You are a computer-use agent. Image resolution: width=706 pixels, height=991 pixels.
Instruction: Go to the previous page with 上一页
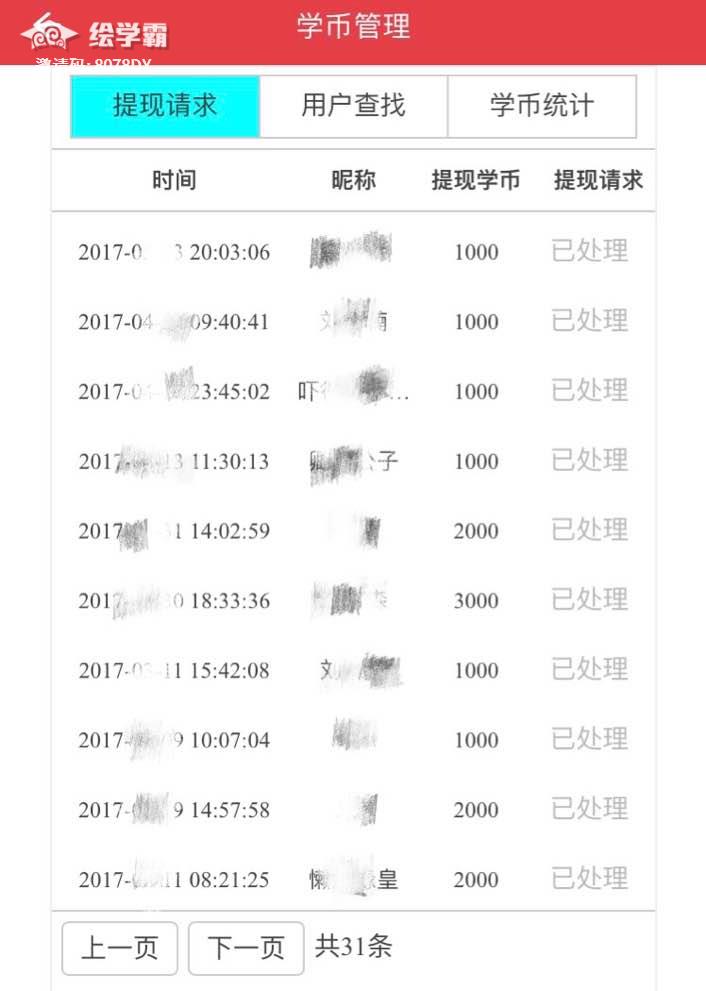tap(120, 948)
